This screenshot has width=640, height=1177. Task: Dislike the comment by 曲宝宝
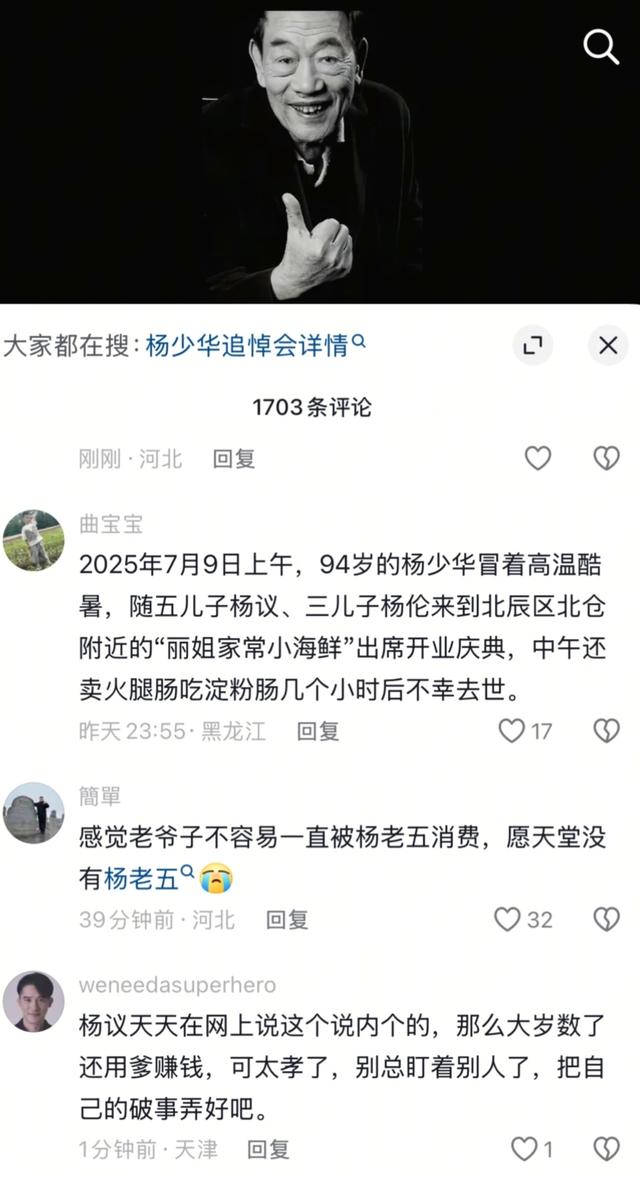click(606, 731)
